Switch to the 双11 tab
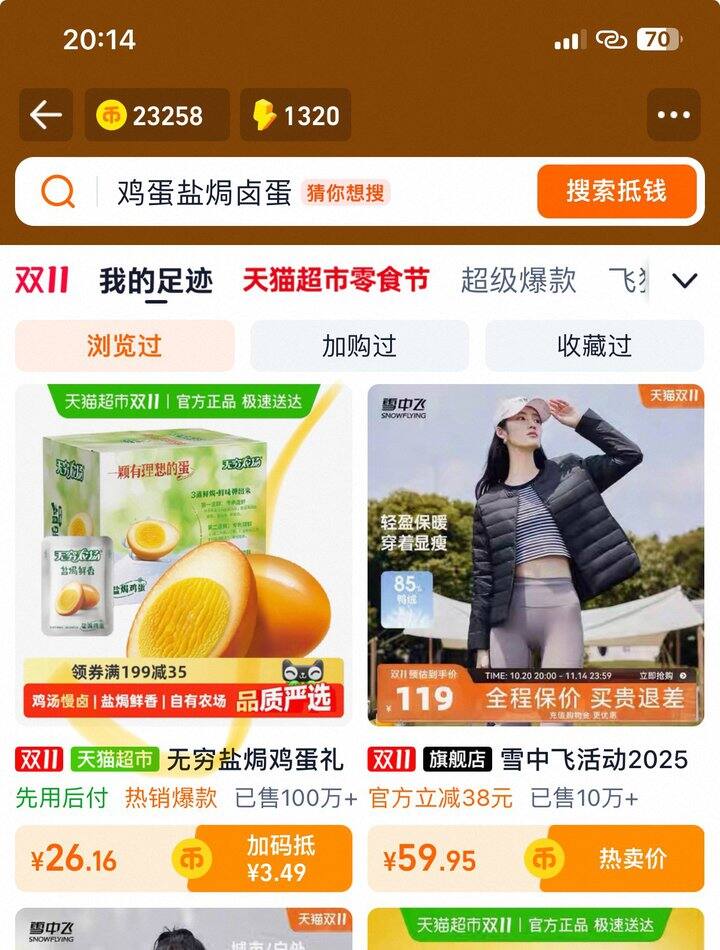Screen dimensions: 720x950 click(x=42, y=281)
